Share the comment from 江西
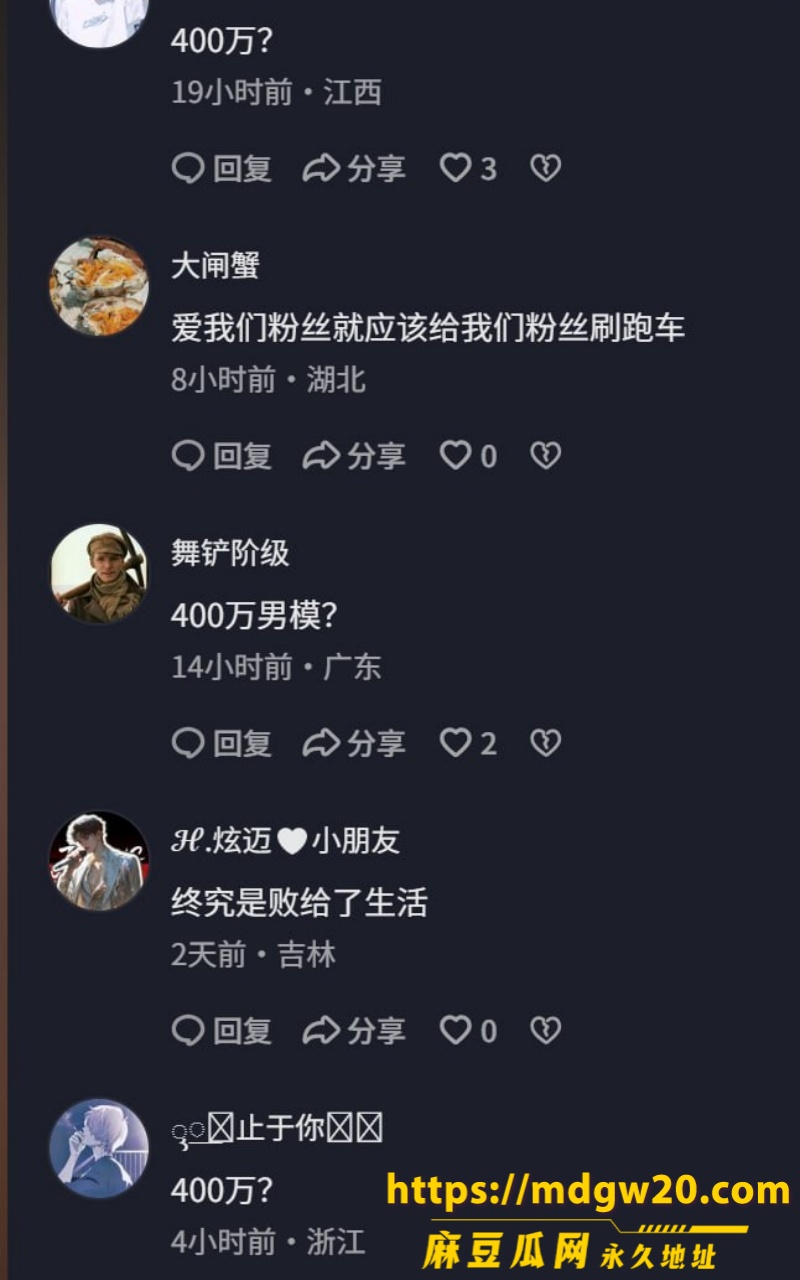This screenshot has width=800, height=1280. 354,168
